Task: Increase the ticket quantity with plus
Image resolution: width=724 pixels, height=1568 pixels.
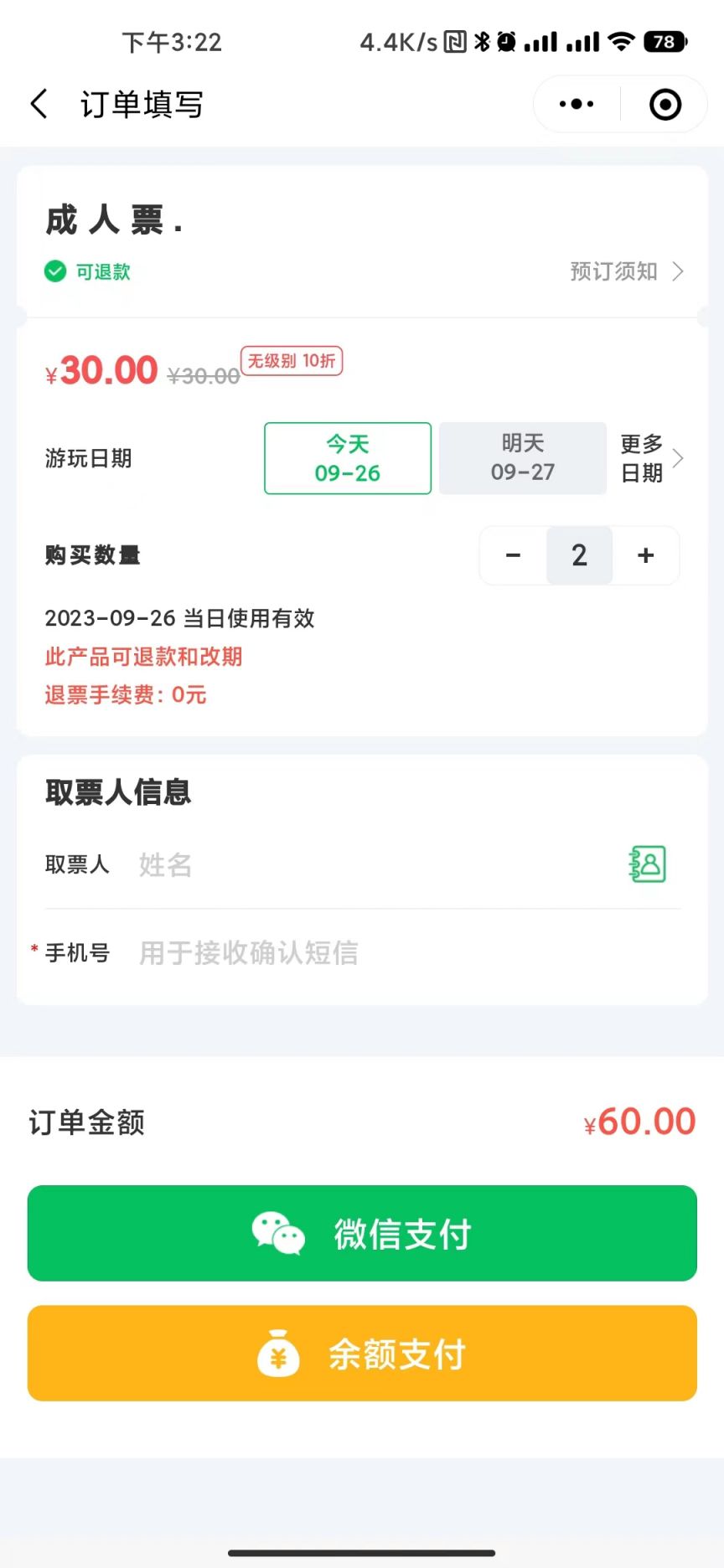Action: [645, 554]
